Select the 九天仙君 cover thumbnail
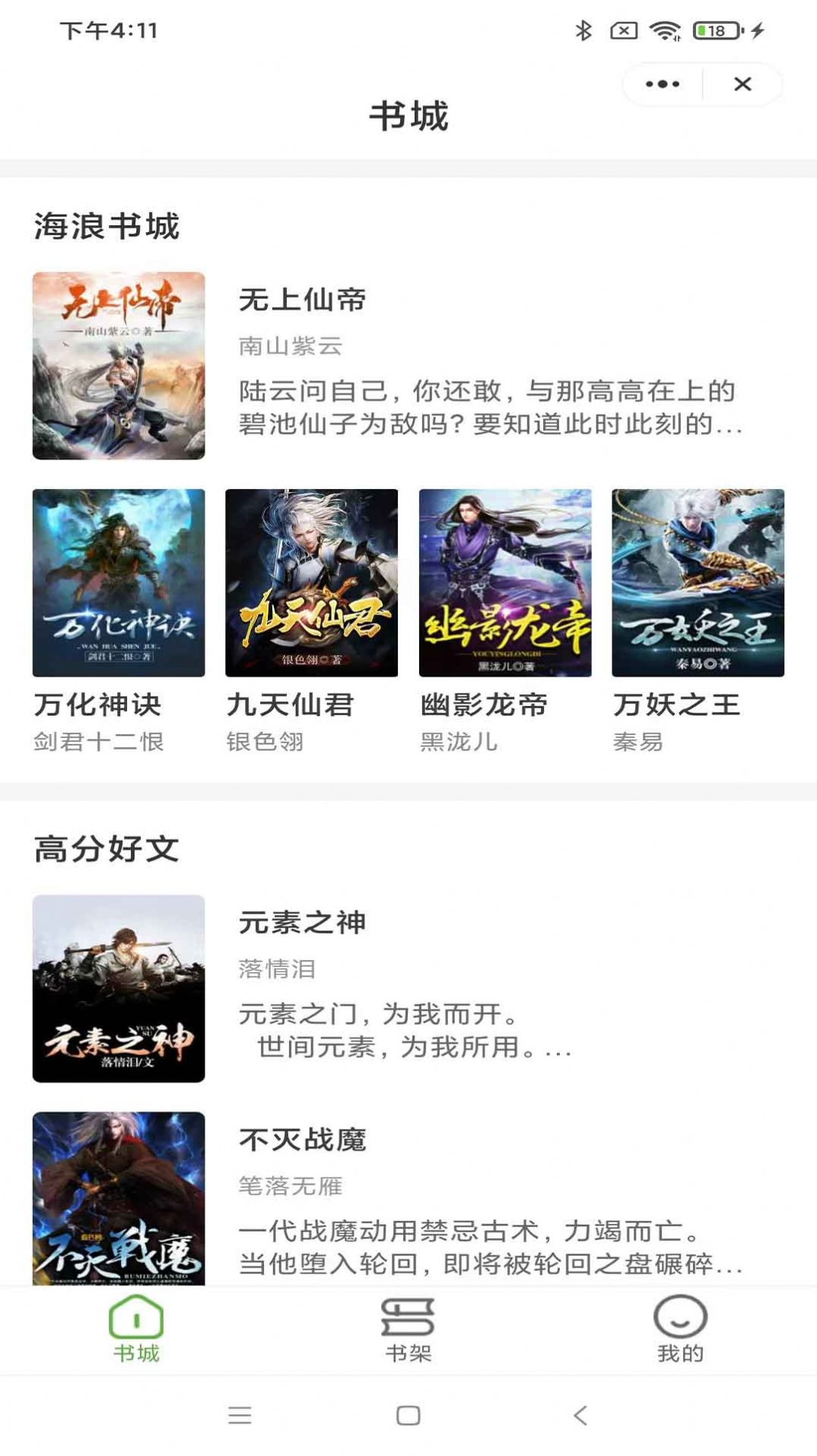Viewport: 817px width, 1456px height. [x=312, y=583]
